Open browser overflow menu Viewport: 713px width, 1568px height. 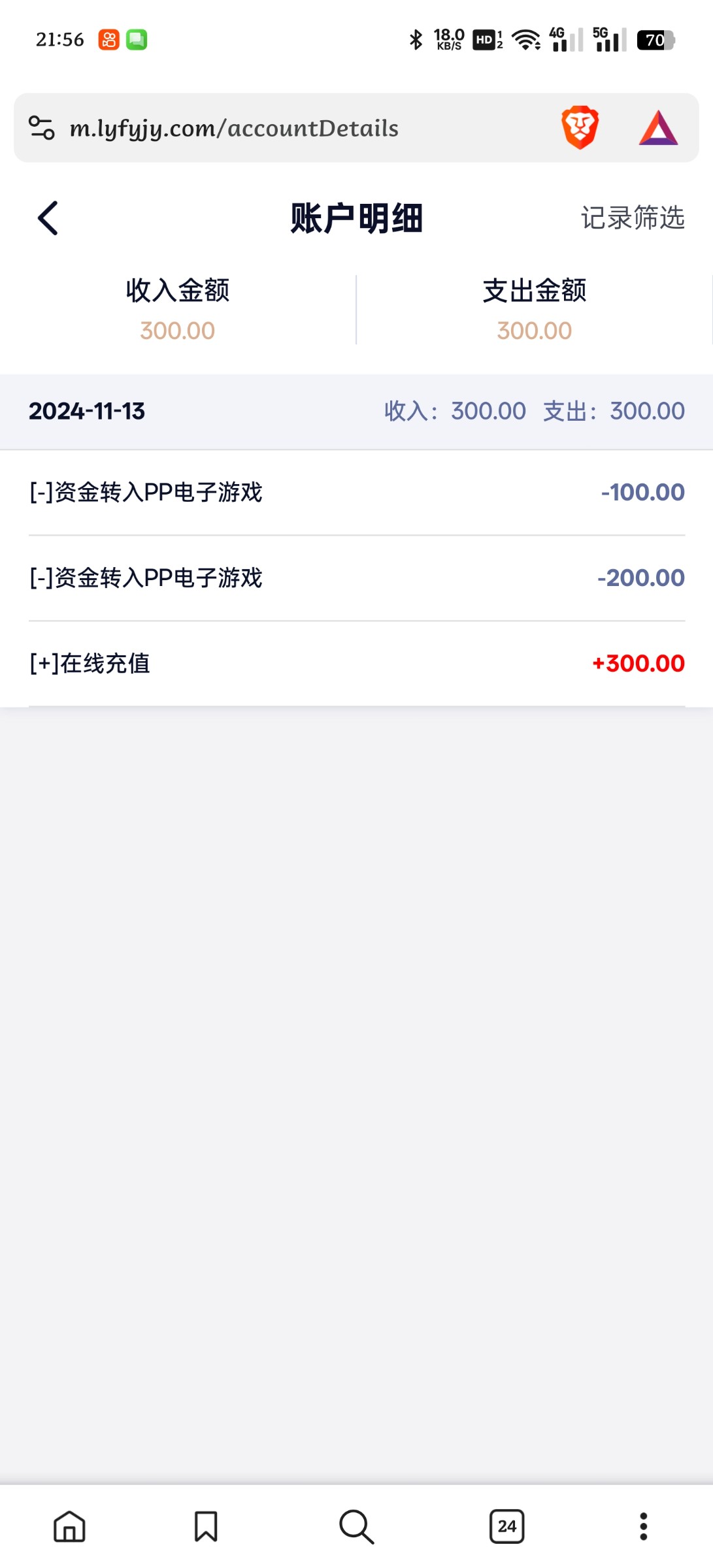click(x=643, y=1526)
